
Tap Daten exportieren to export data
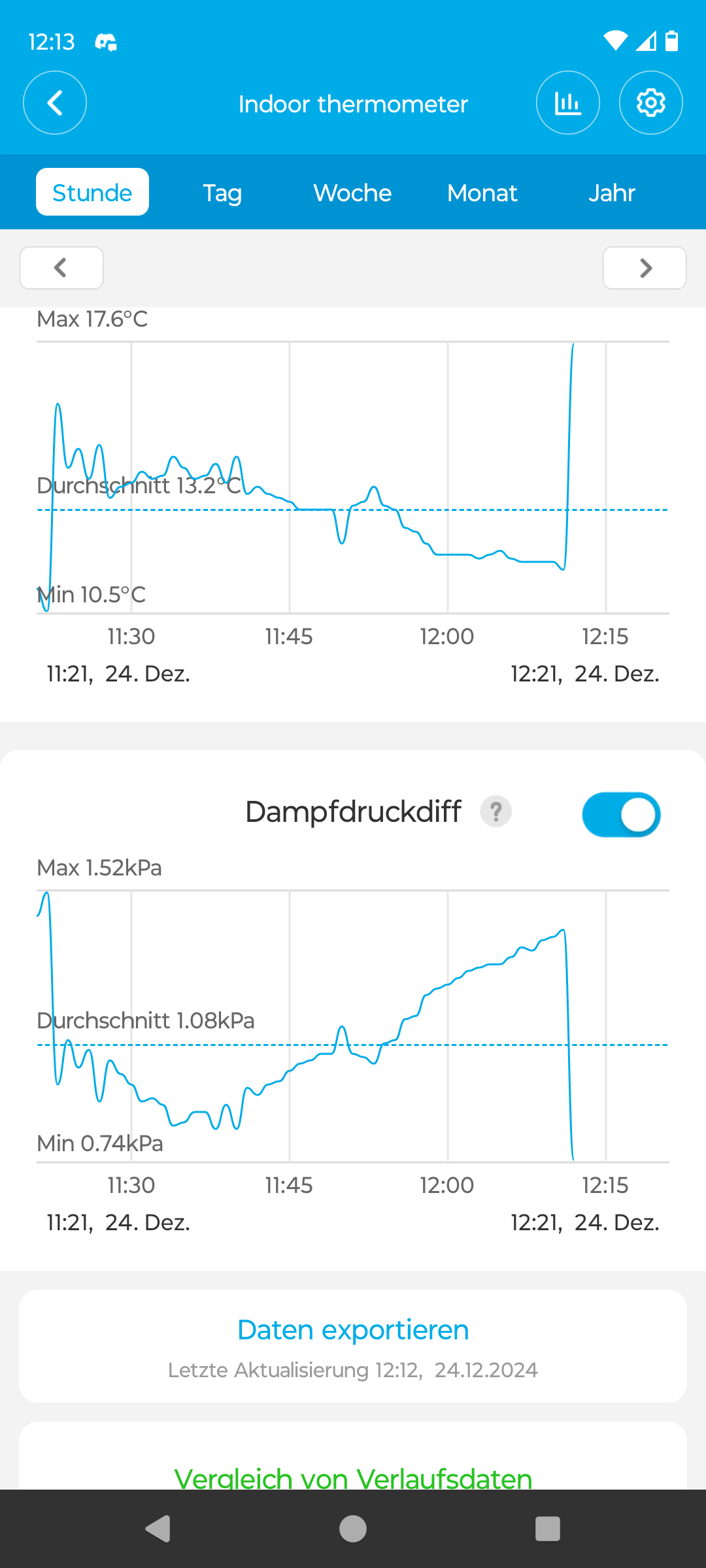click(x=353, y=1331)
